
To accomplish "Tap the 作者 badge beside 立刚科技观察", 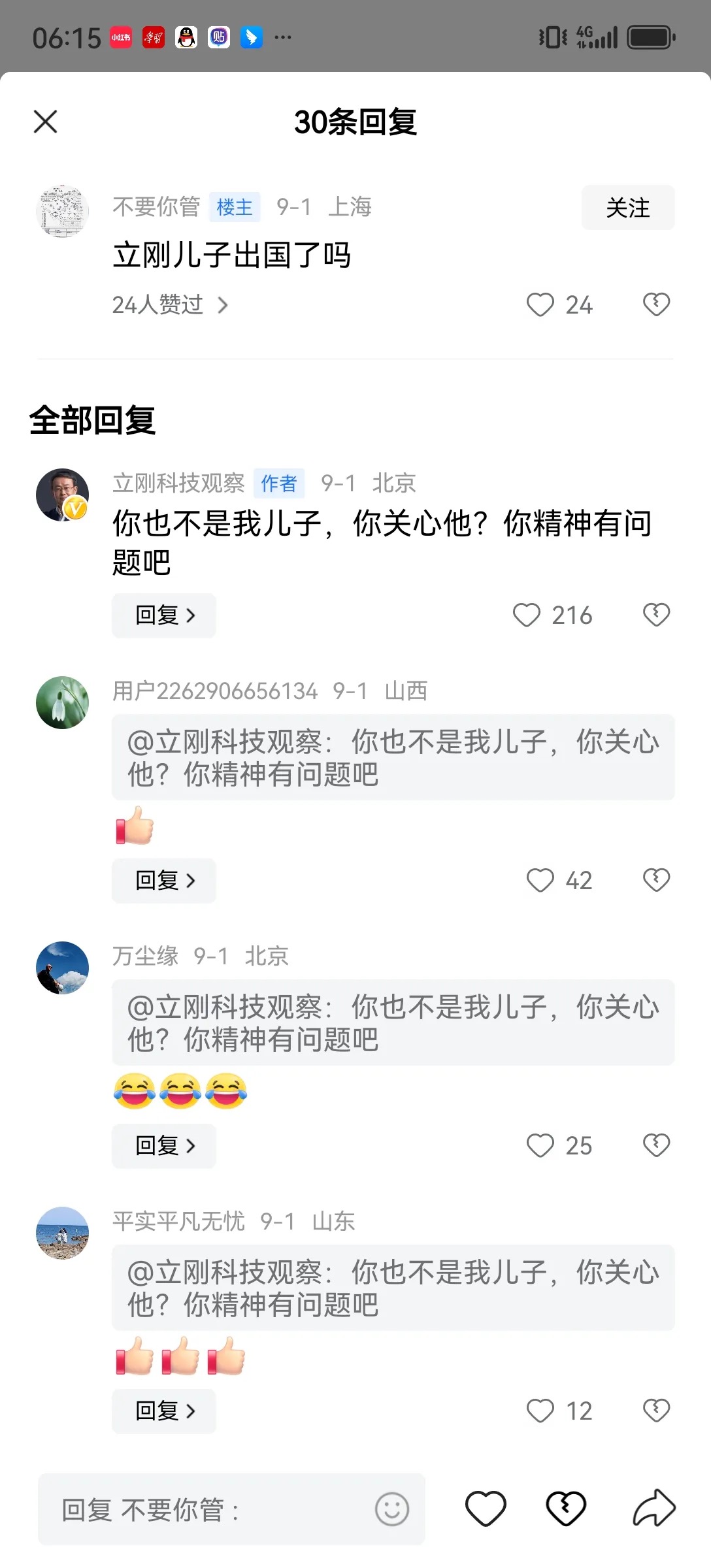I will pos(279,484).
